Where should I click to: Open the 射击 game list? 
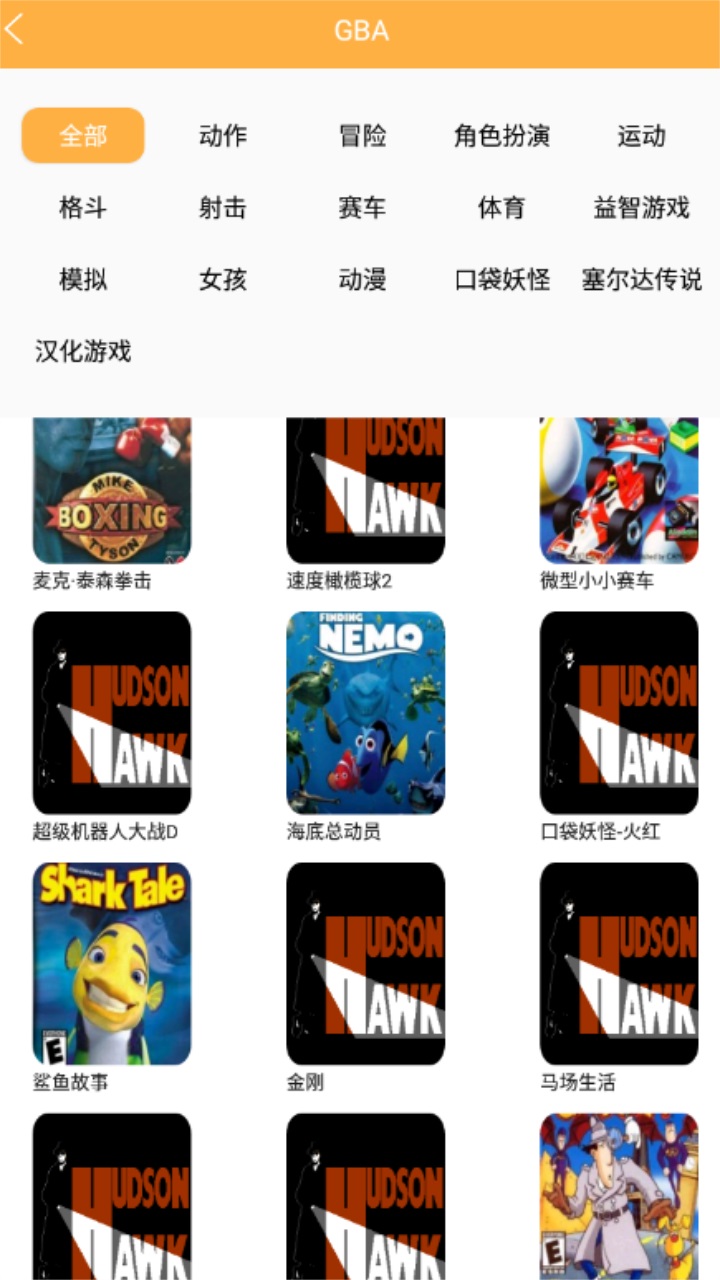[224, 208]
